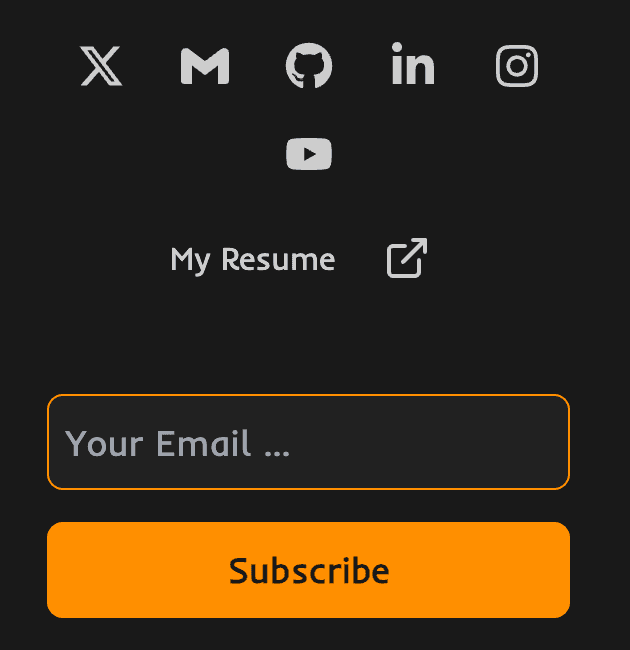Go to the LinkedIn profile icon

tap(413, 67)
